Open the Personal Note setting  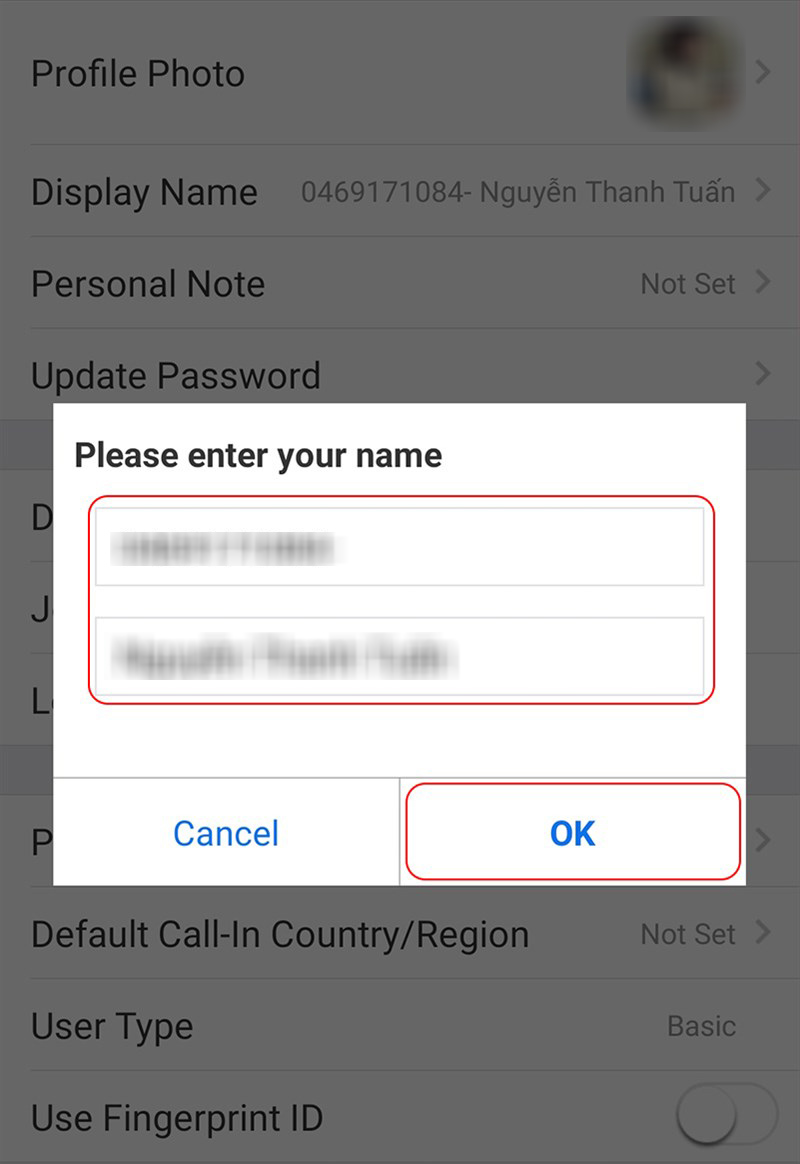click(x=400, y=284)
